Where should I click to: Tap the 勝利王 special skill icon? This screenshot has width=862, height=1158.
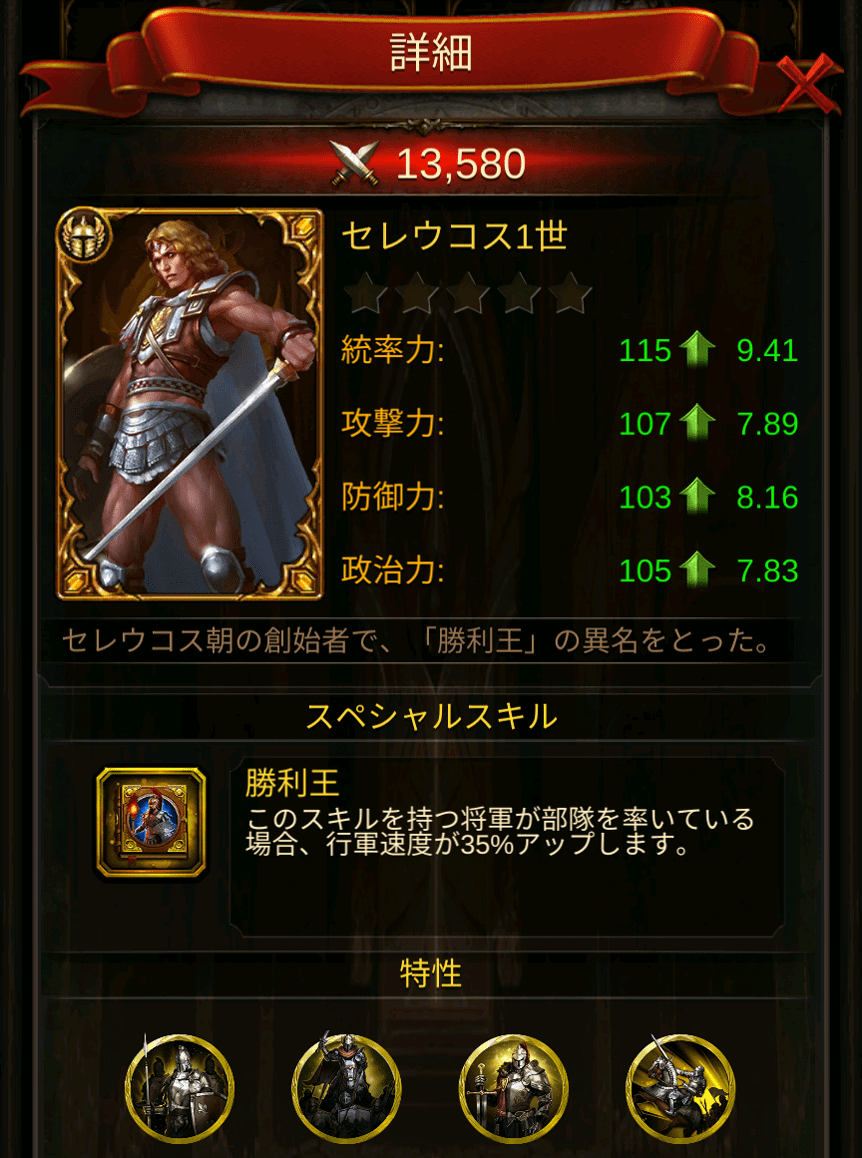(151, 822)
